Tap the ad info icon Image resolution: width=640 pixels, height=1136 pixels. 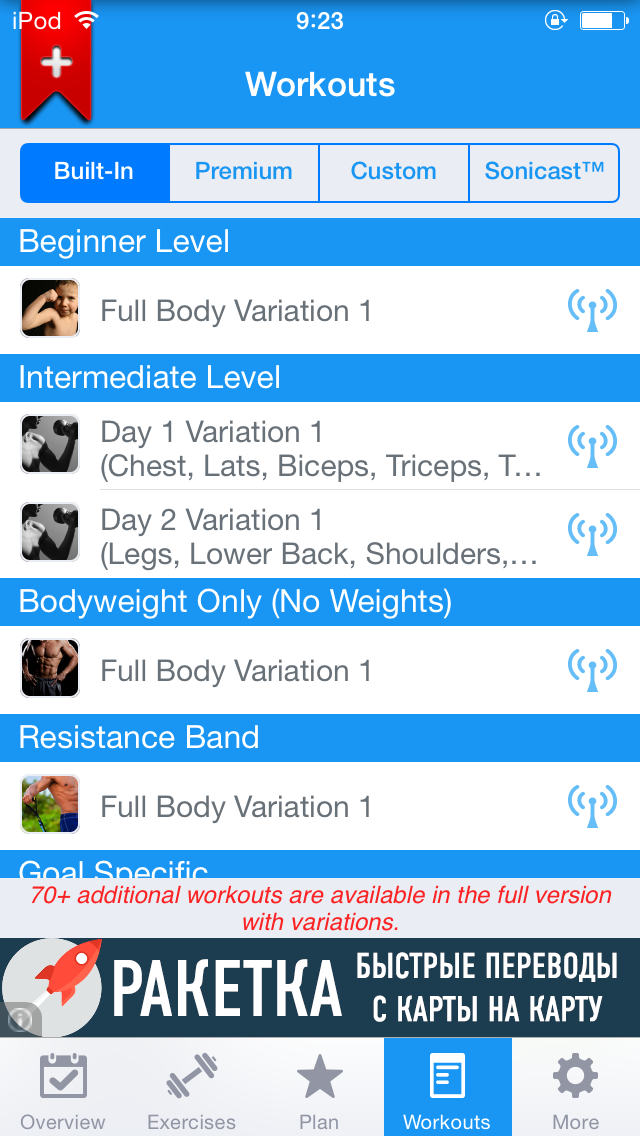[x=21, y=1019]
